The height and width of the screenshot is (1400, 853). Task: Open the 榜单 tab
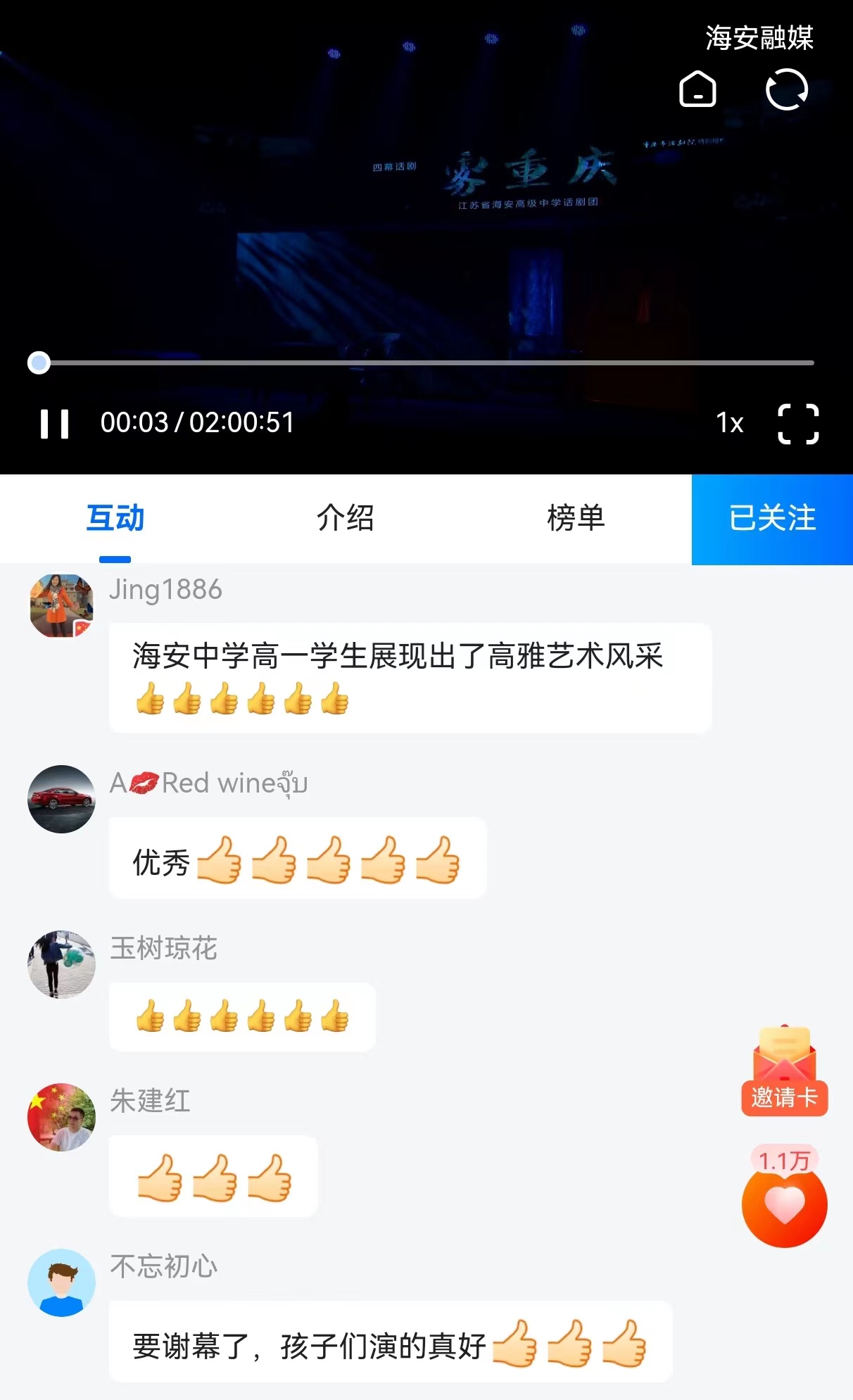pyautogui.click(x=576, y=517)
